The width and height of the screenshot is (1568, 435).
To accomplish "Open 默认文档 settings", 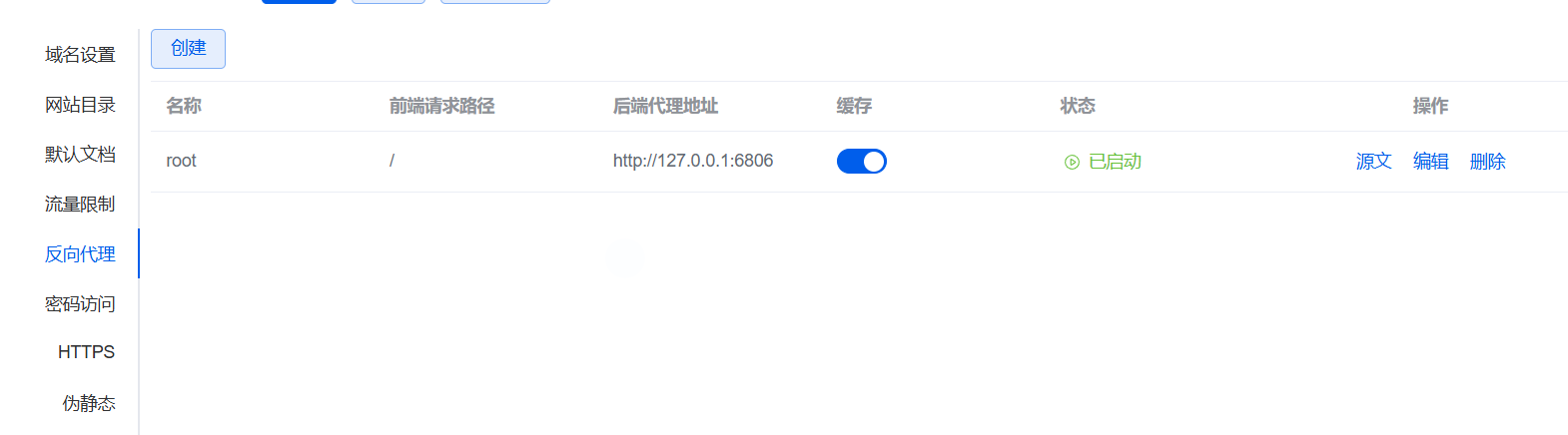I will coord(80,155).
